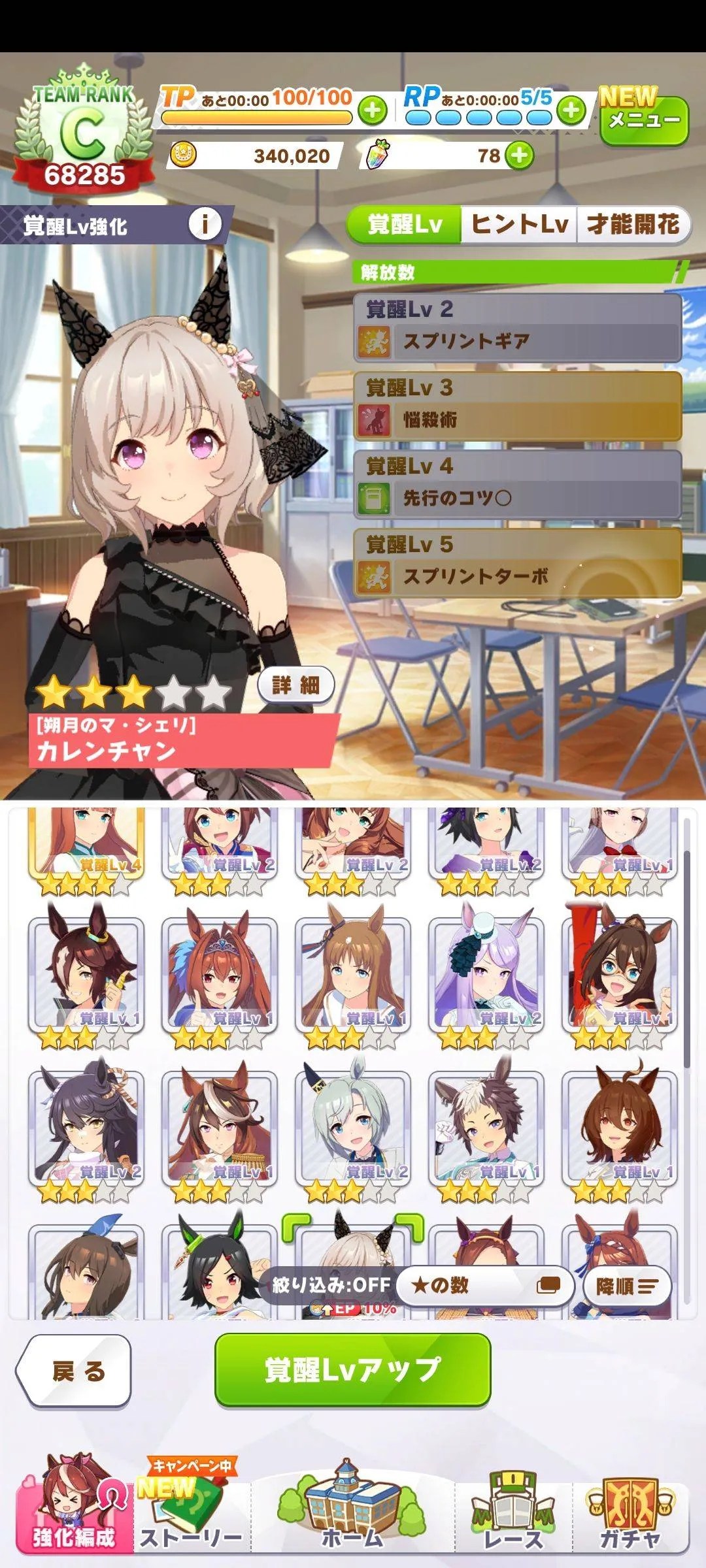The image size is (706, 1568).
Task: Switch to the 才能開花 tab
Action: [632, 225]
